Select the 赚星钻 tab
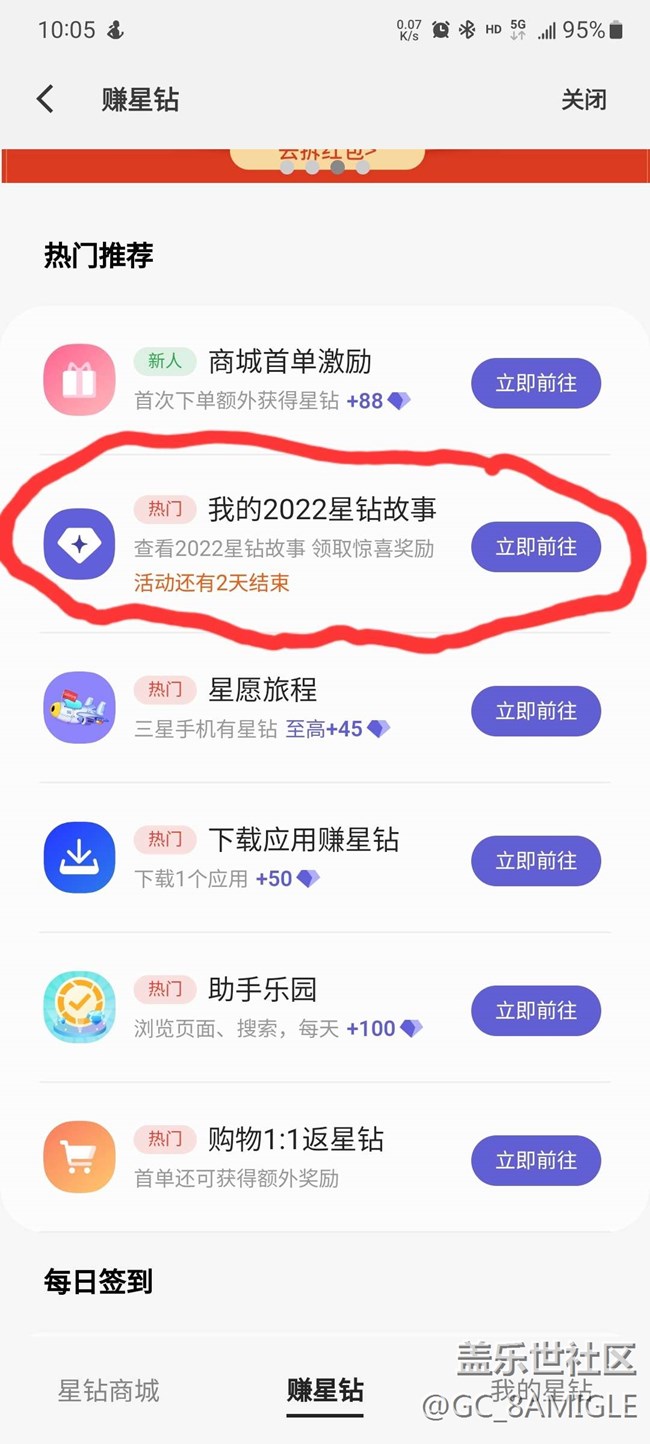Image resolution: width=650 pixels, height=1444 pixels. pyautogui.click(x=325, y=1391)
